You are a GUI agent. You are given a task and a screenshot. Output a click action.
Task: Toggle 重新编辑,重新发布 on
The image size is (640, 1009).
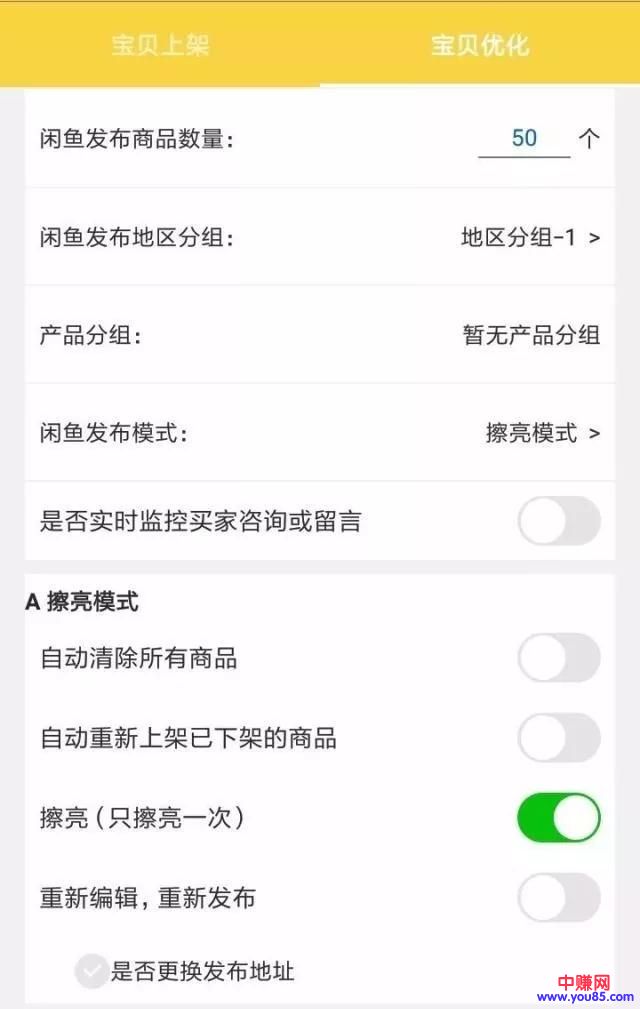(558, 898)
